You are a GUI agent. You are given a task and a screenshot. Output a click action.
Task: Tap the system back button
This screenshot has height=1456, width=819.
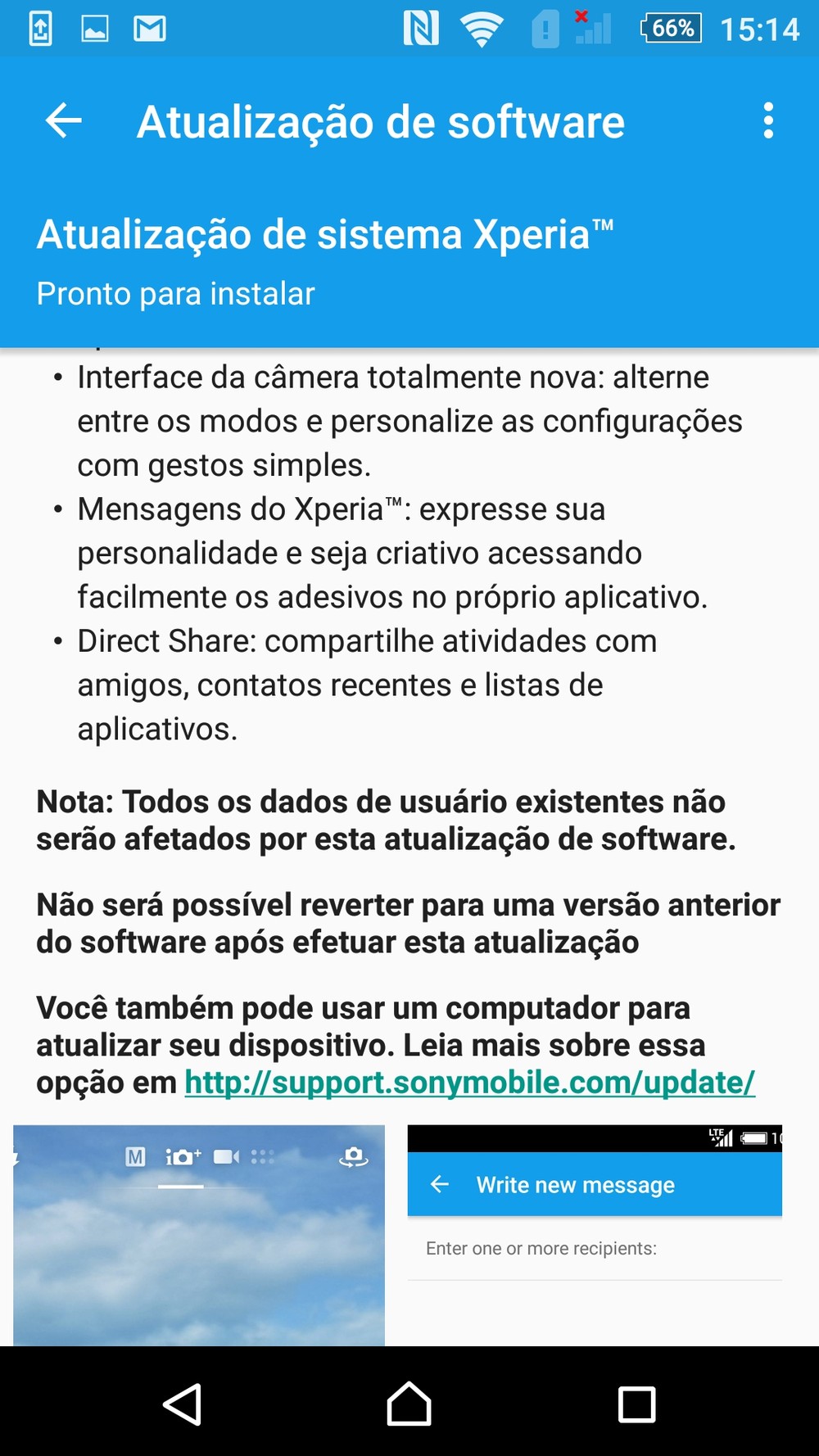183,1404
